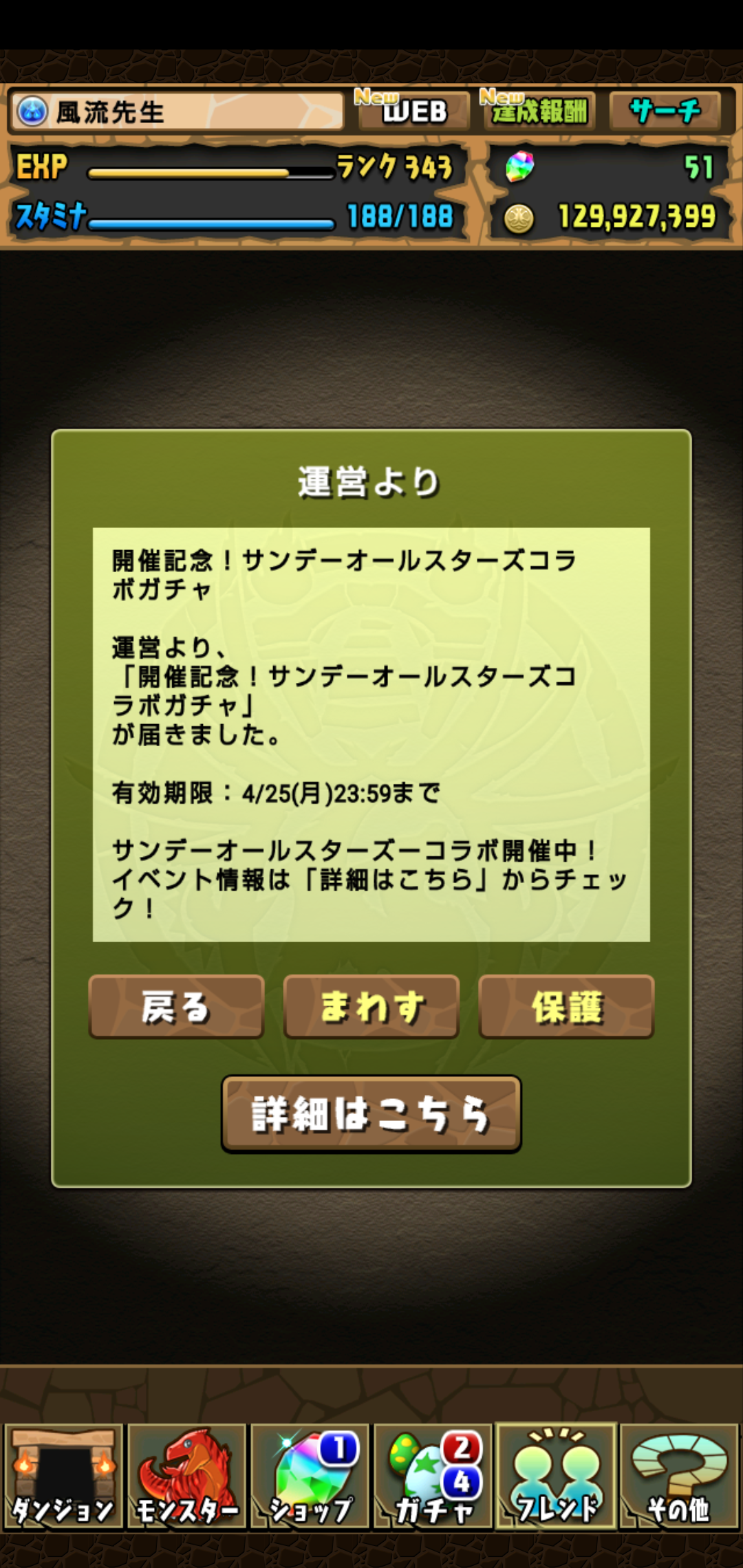The height and width of the screenshot is (1568, 743).
Task: Open the ガチャ tab
Action: click(433, 1476)
